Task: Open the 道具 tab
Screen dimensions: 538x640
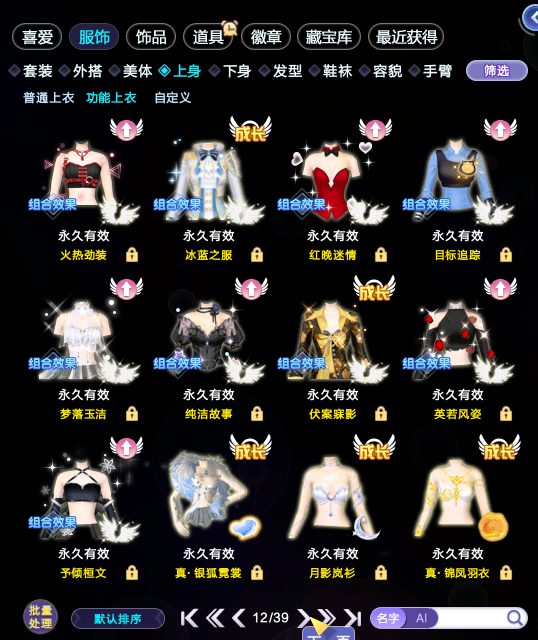Action: pos(208,37)
